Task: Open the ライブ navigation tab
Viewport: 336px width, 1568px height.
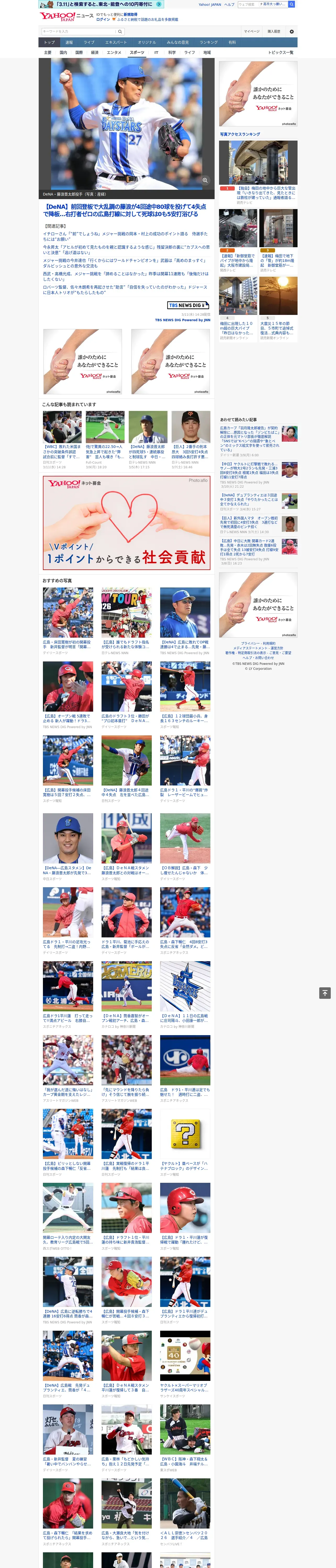Action: (x=89, y=42)
